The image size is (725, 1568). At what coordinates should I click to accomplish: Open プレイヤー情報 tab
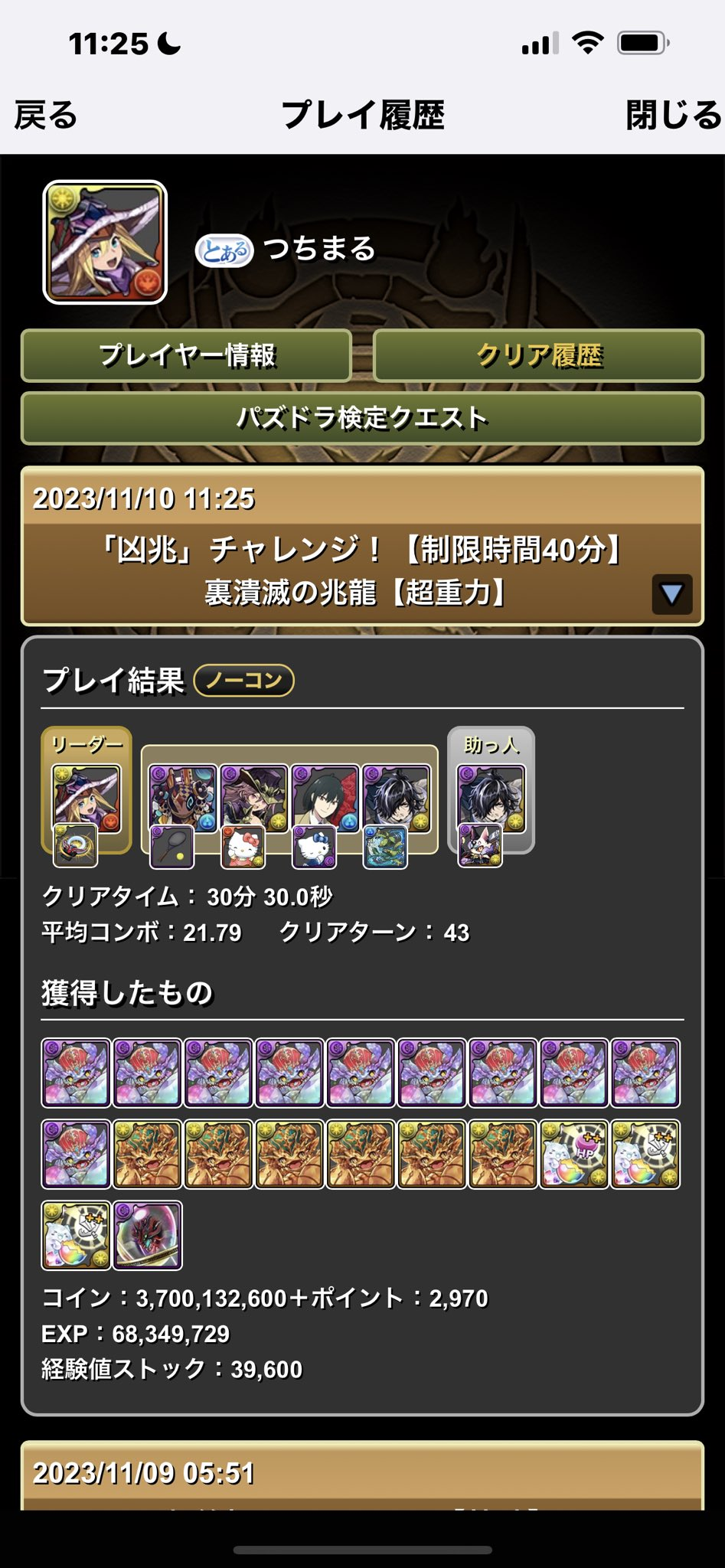pyautogui.click(x=186, y=355)
